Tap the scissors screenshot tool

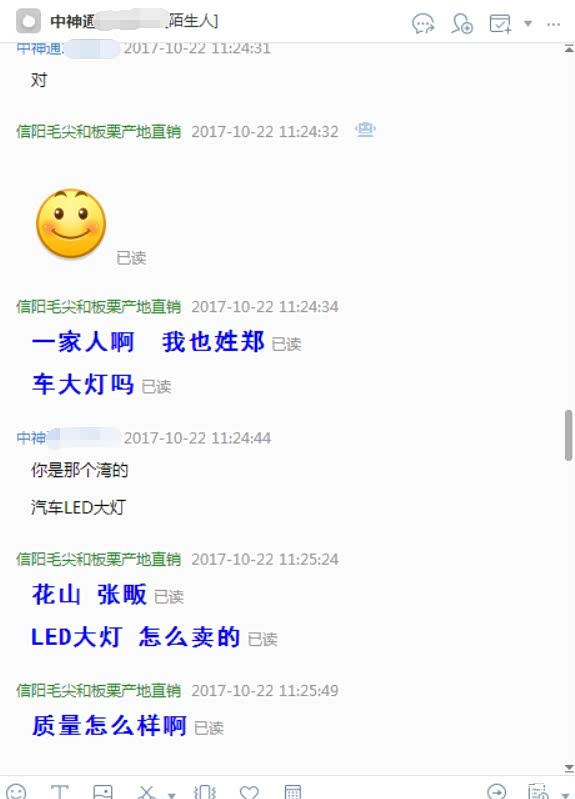click(147, 792)
